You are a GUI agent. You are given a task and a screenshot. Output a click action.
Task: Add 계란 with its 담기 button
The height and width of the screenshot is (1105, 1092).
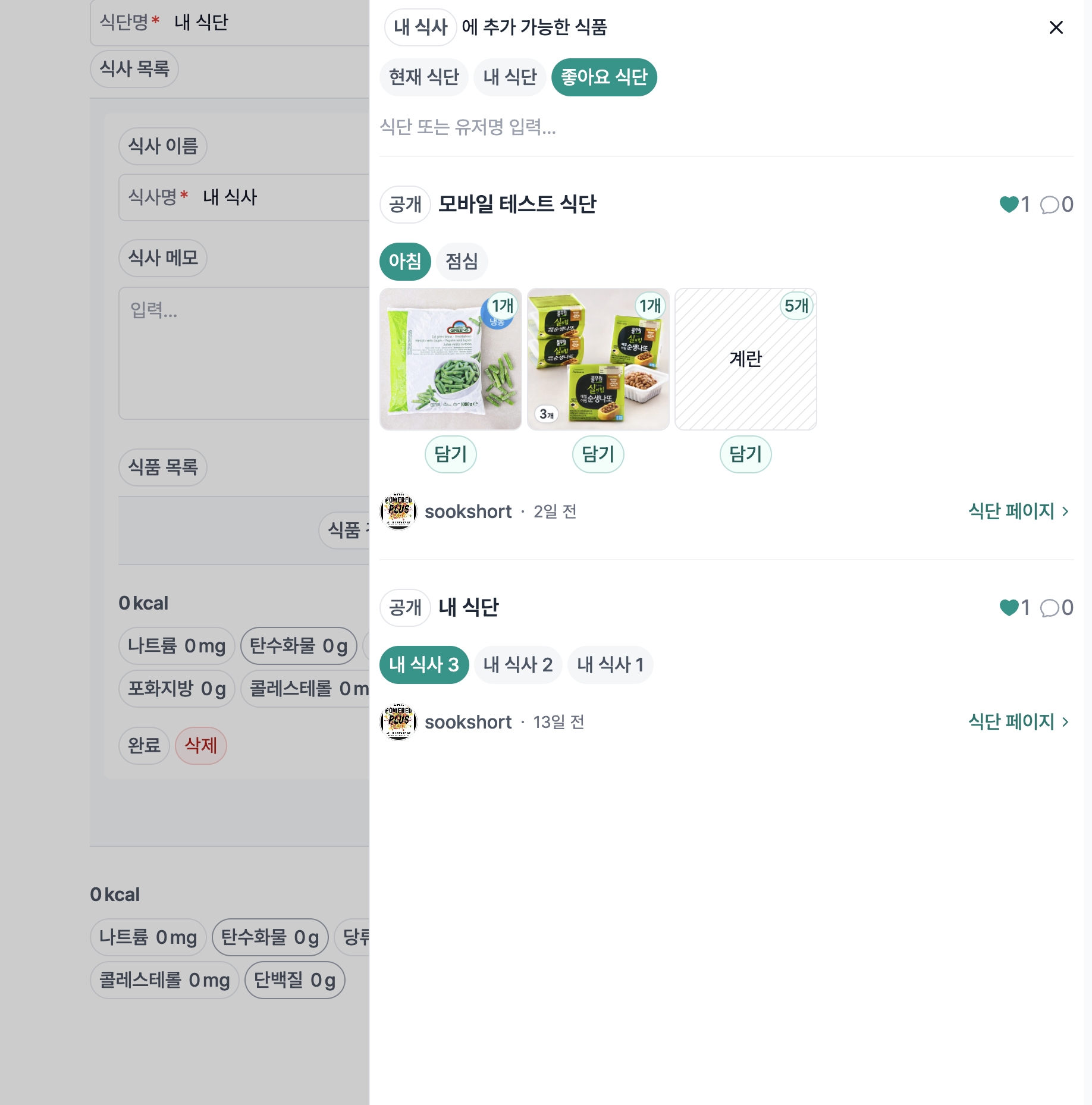point(745,454)
